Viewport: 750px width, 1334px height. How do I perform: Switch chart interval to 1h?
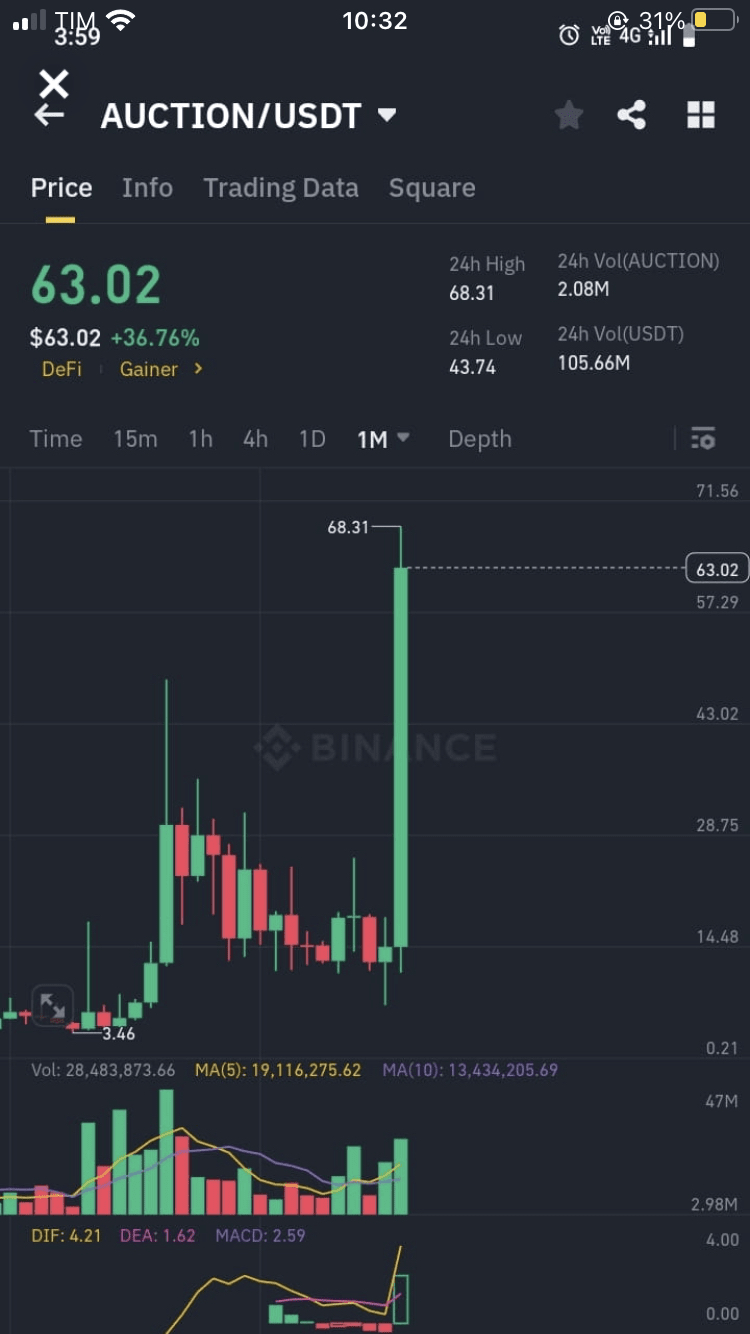(x=200, y=439)
